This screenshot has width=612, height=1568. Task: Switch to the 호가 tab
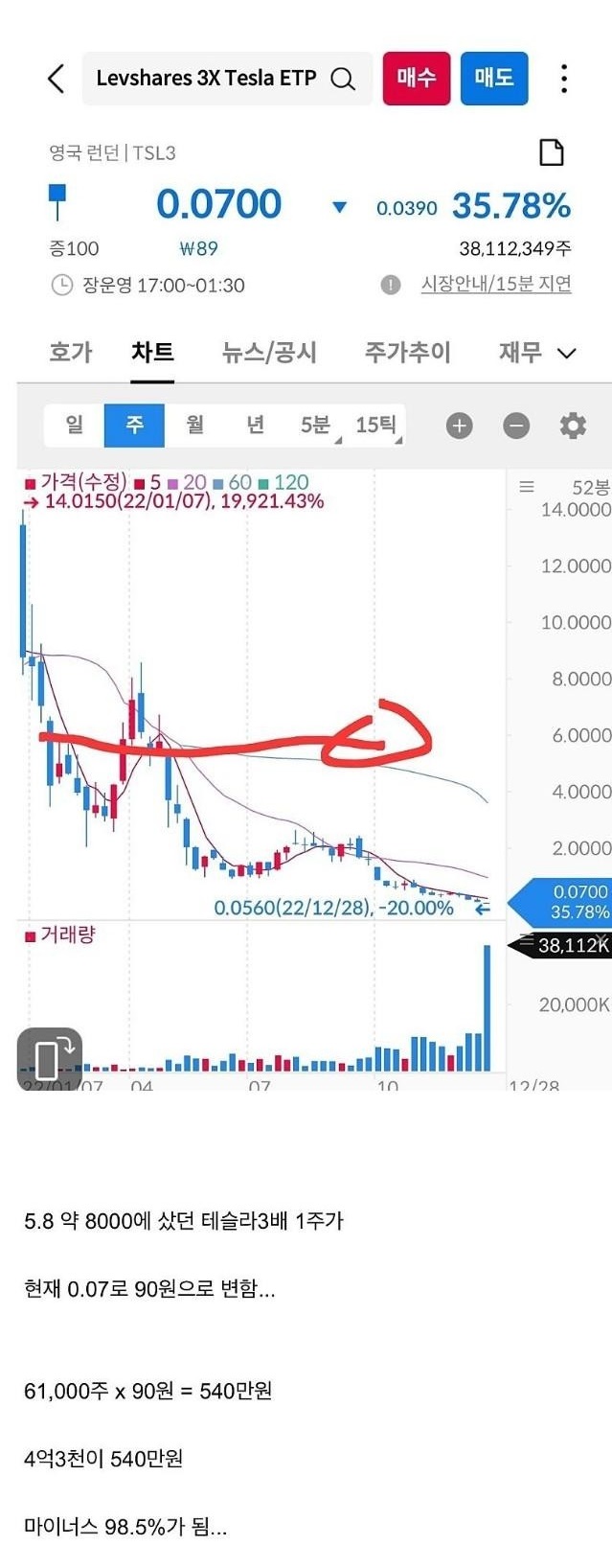tap(70, 352)
